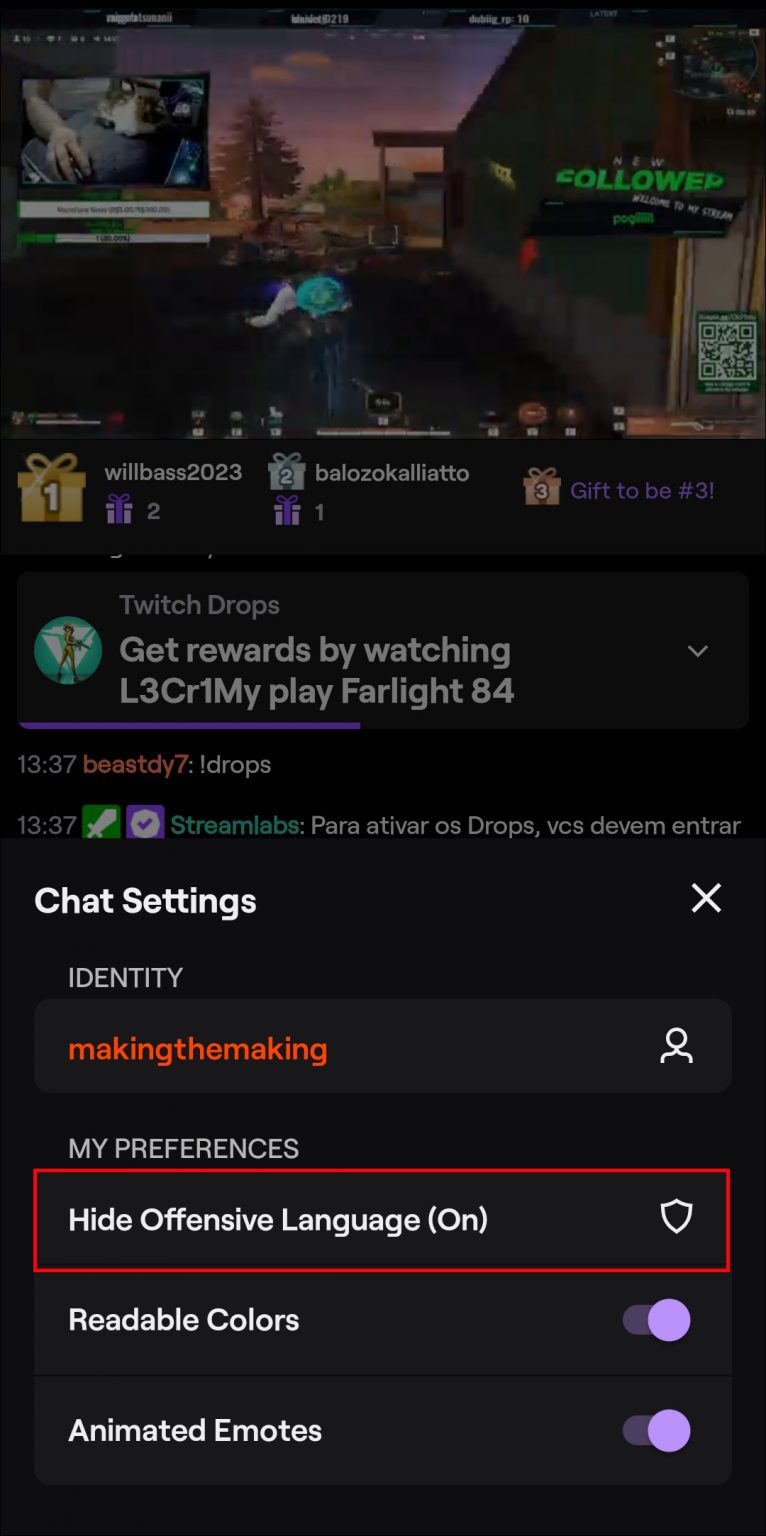
Task: Collapse the Twitch Drops banner chevron
Action: [x=697, y=650]
